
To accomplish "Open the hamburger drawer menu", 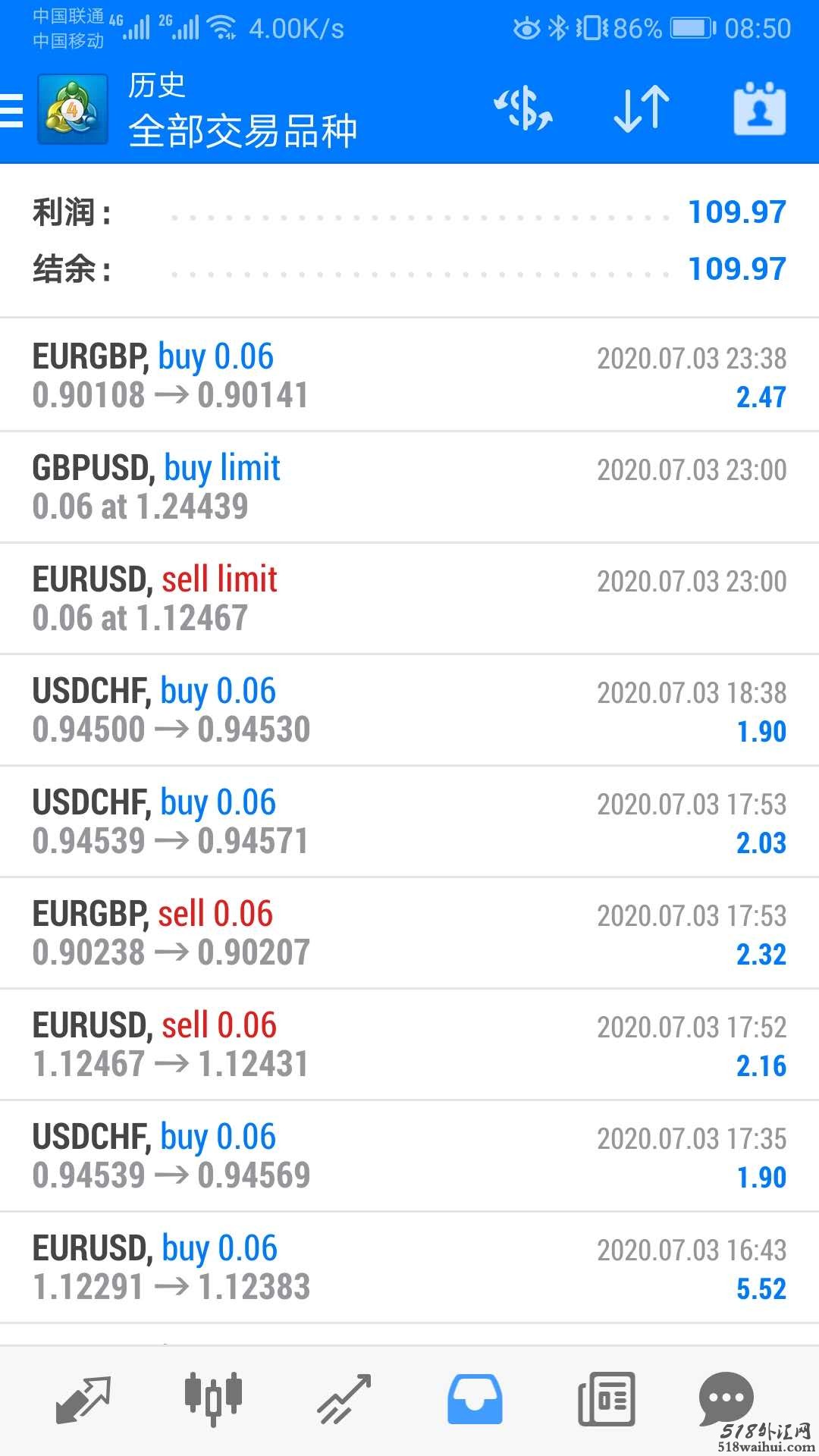I will click(x=12, y=110).
